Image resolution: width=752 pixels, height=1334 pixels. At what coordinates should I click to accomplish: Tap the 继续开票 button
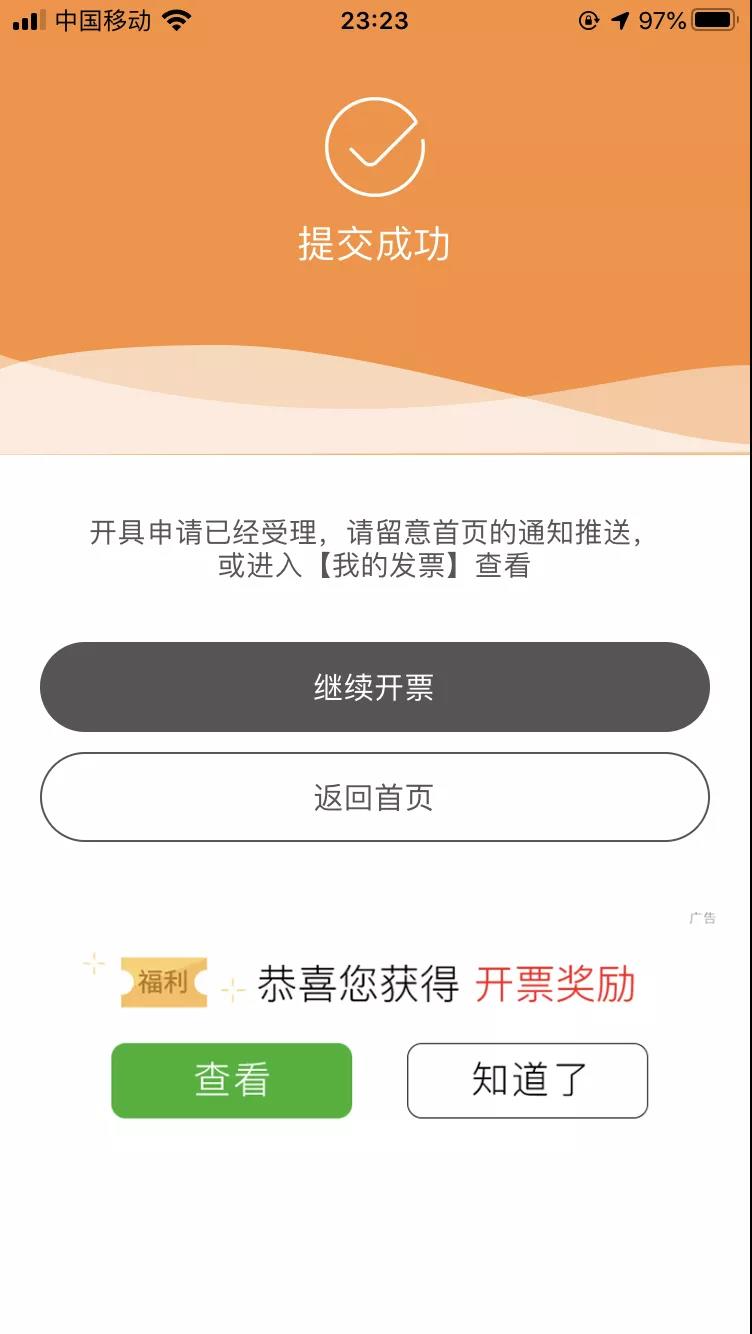pos(375,687)
